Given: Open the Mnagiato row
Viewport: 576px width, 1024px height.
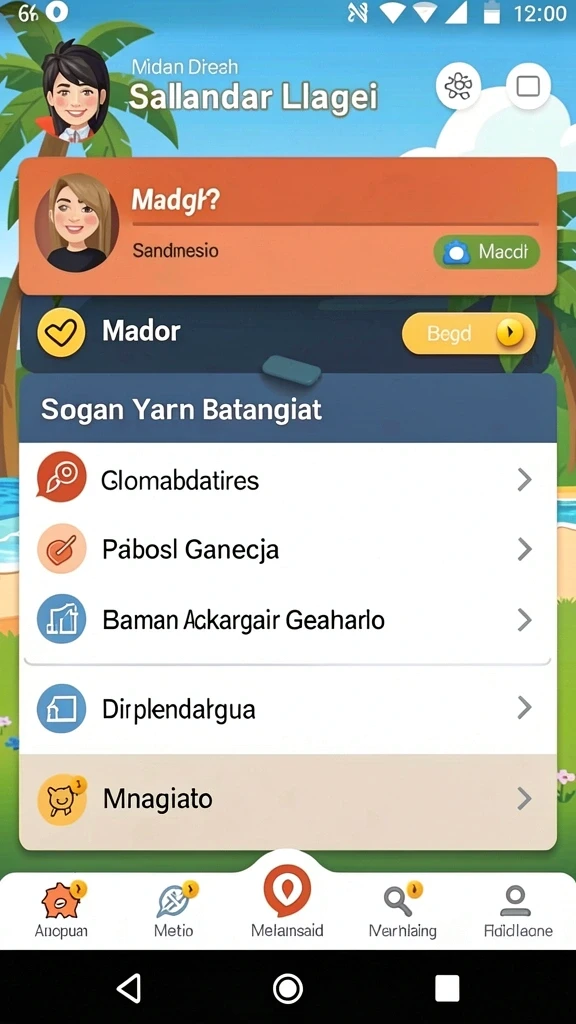Looking at the screenshot, I should coord(287,799).
